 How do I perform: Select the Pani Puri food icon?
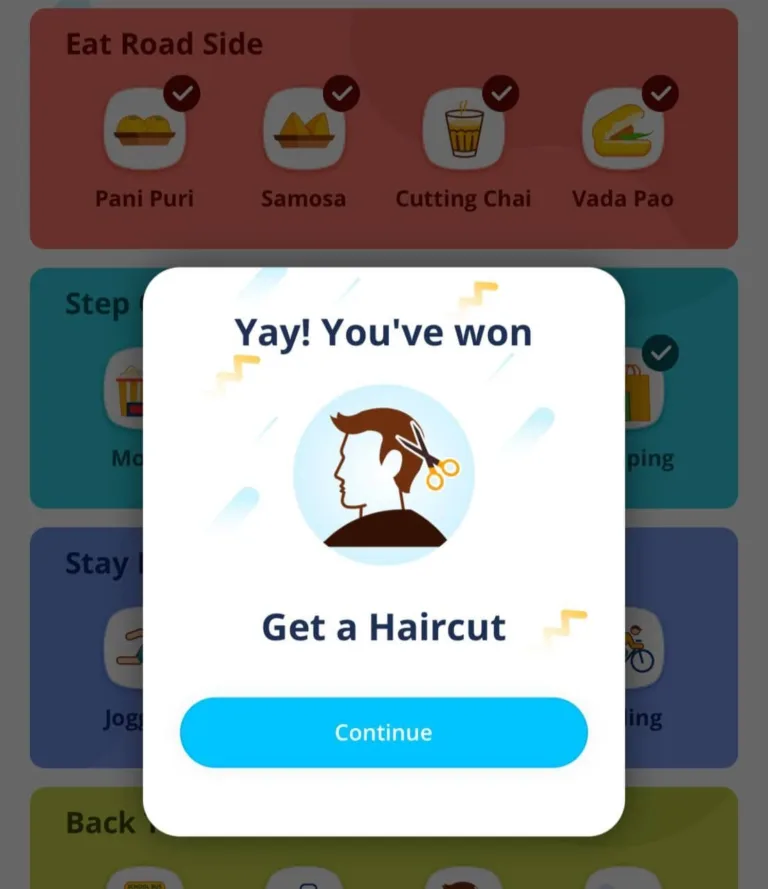click(144, 125)
